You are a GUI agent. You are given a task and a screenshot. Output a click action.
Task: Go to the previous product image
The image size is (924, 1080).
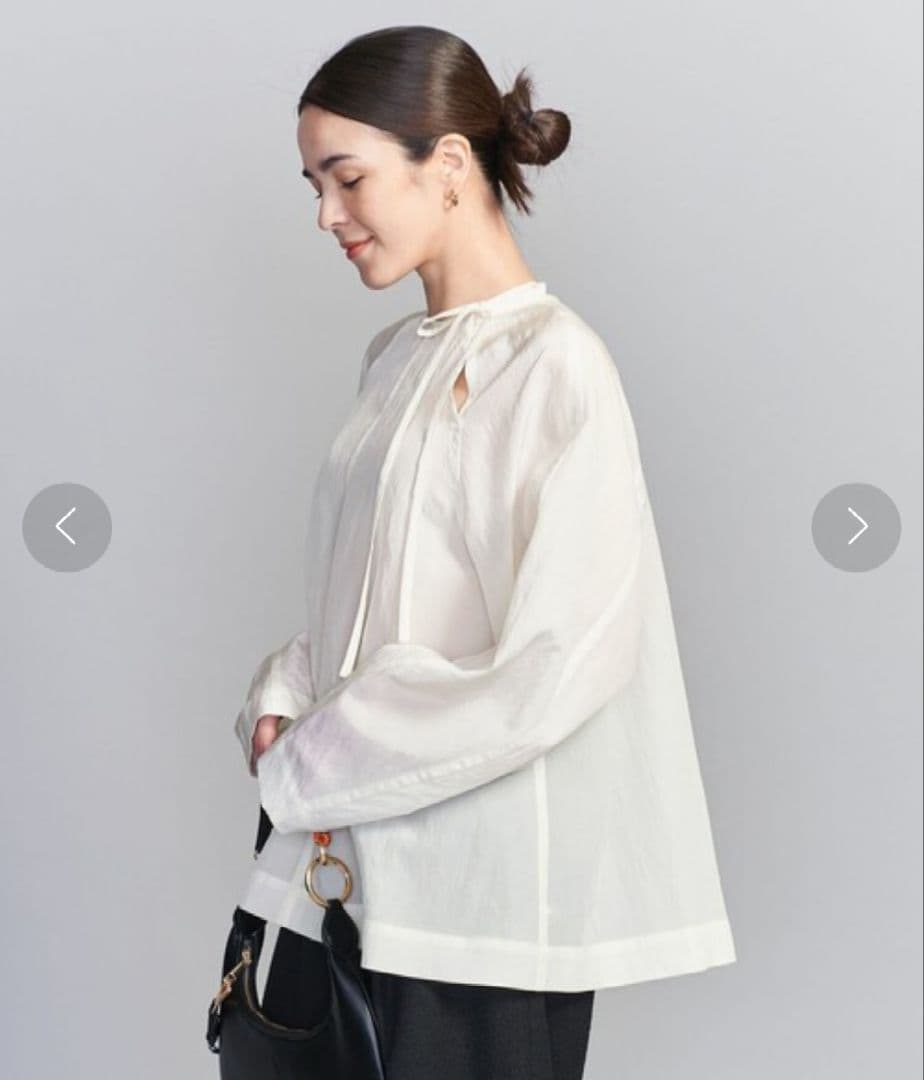point(67,527)
